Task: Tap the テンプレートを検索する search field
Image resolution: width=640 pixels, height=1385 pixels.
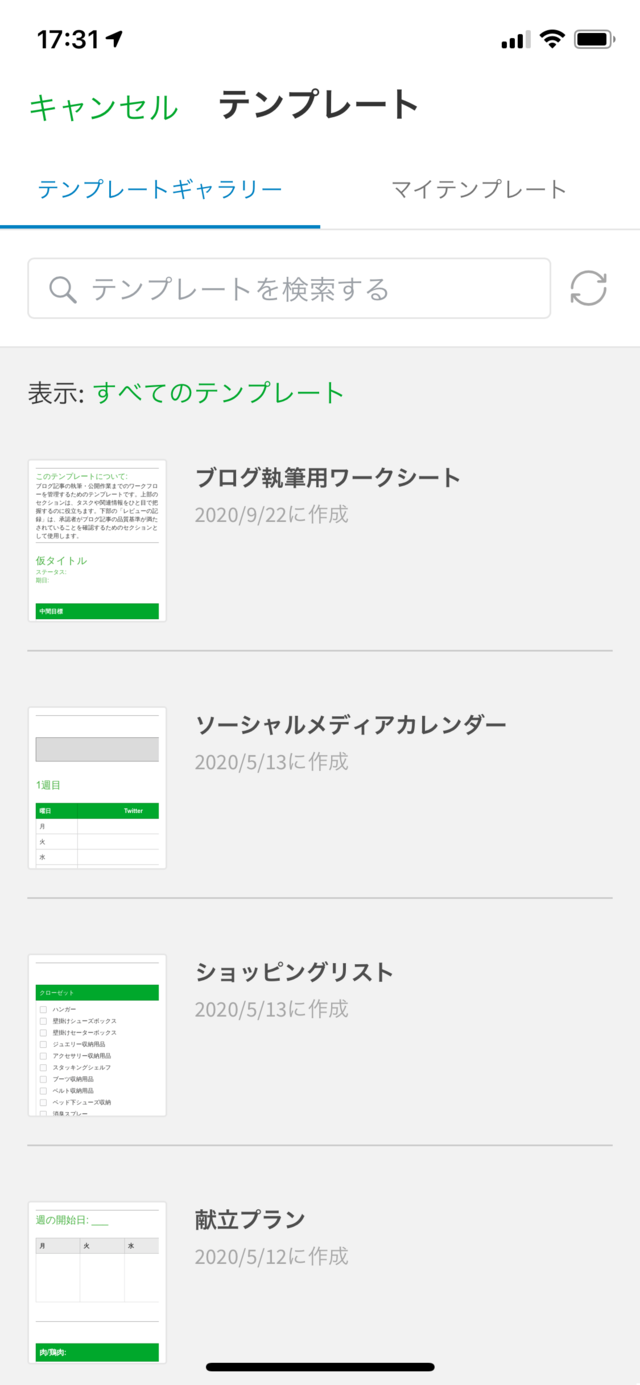Action: 289,289
